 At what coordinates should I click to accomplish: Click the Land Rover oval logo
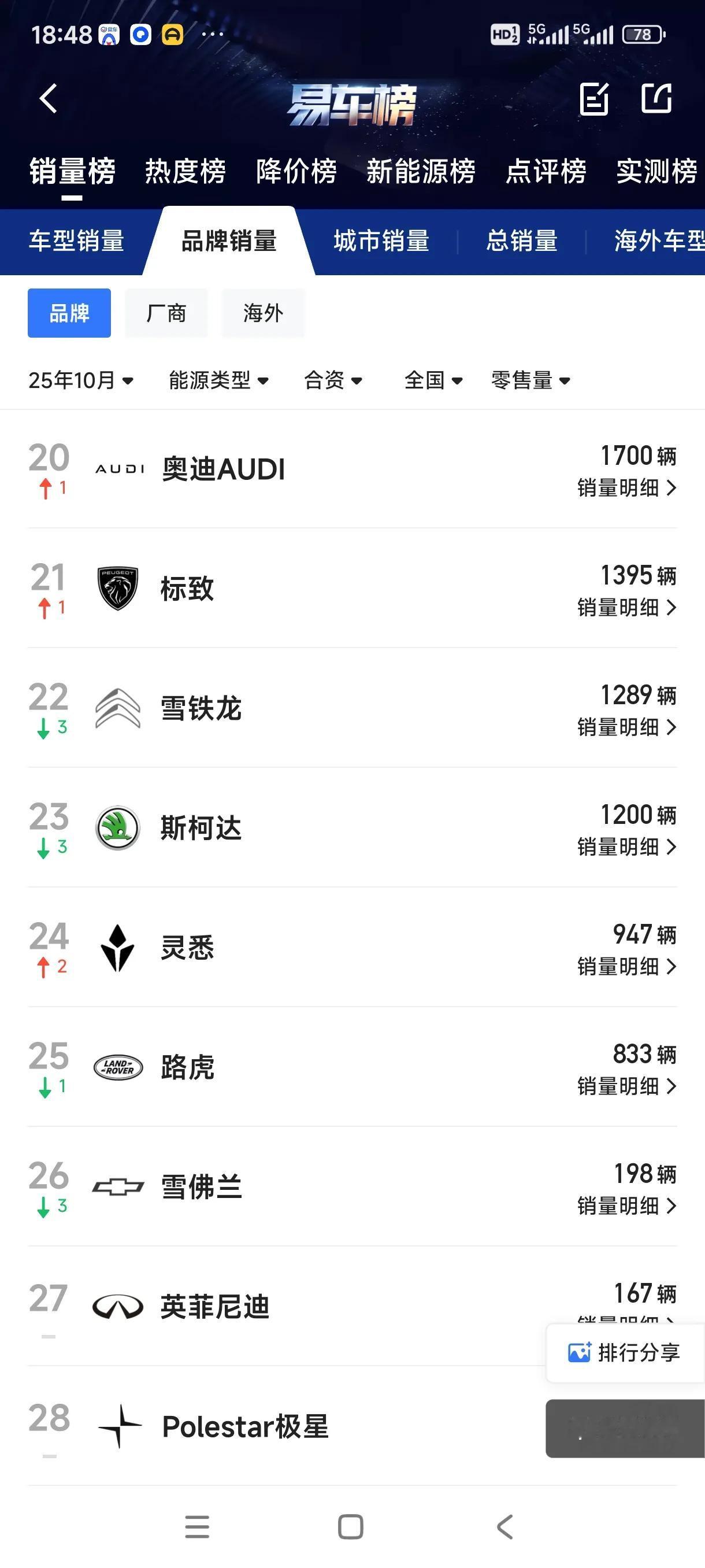(117, 1066)
